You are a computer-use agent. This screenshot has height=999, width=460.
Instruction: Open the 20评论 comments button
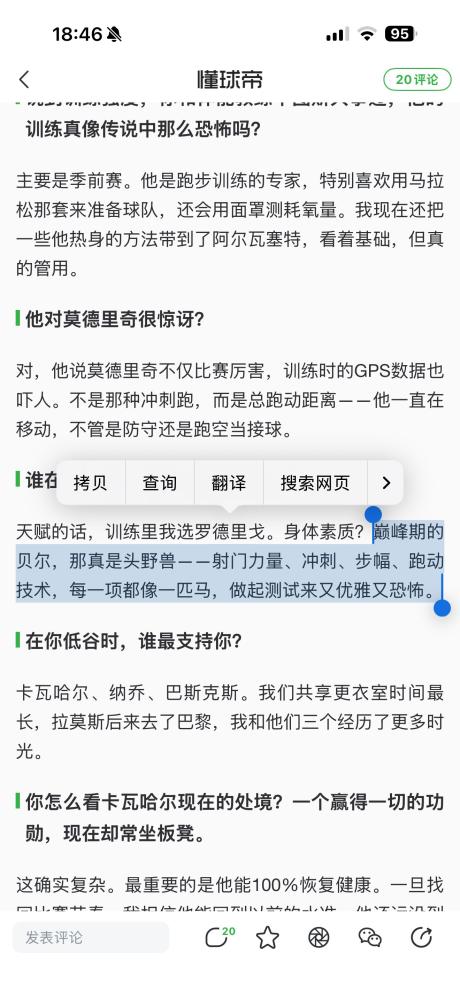point(417,80)
